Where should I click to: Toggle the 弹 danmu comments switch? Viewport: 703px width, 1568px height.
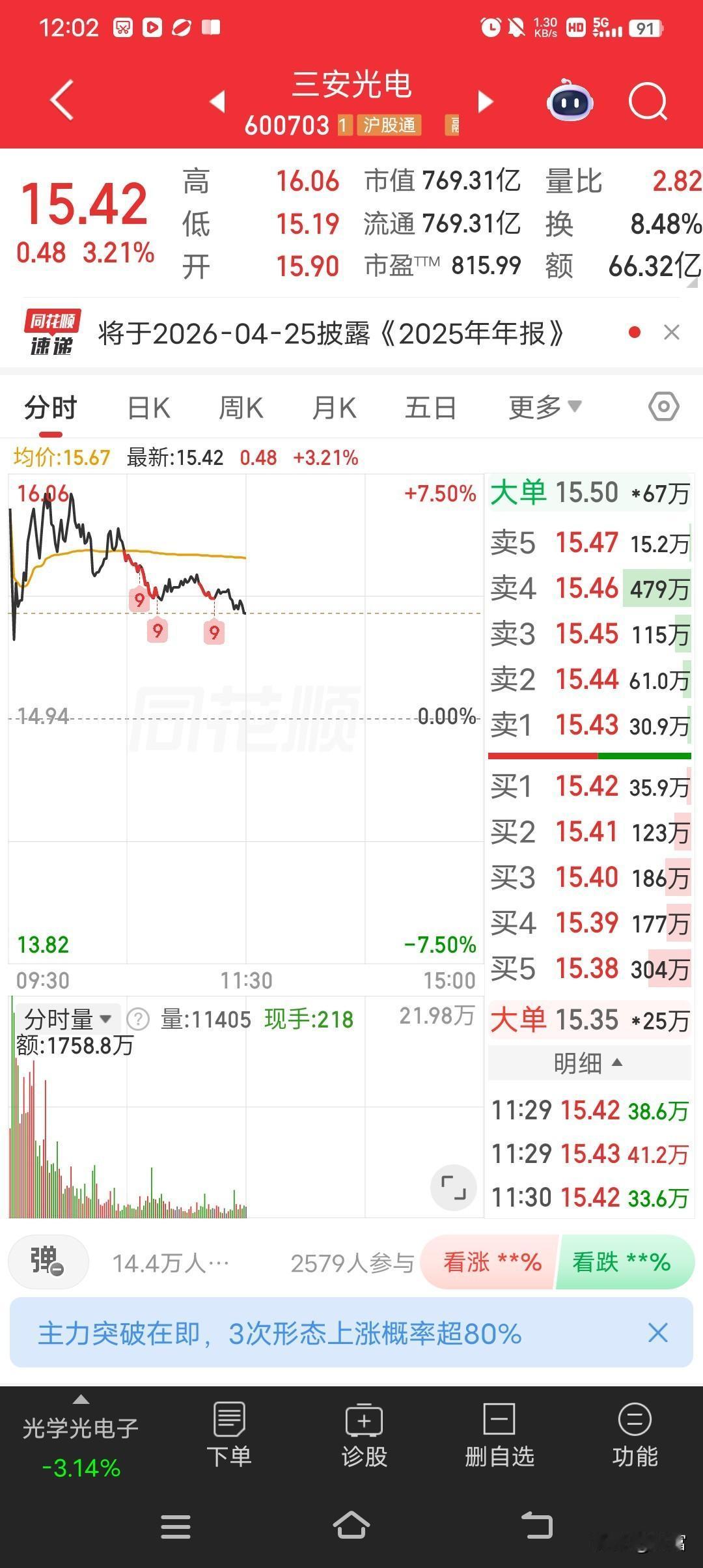(48, 1262)
